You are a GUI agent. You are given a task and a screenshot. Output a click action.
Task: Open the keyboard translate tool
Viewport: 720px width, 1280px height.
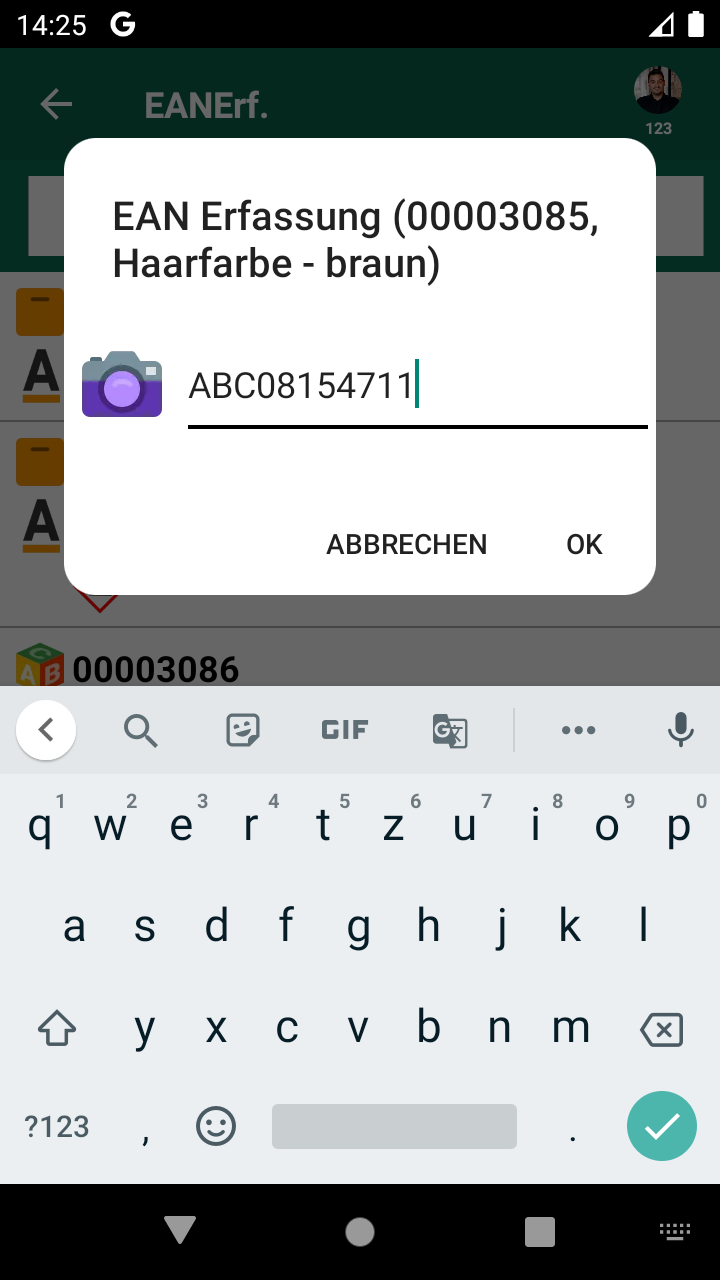450,731
